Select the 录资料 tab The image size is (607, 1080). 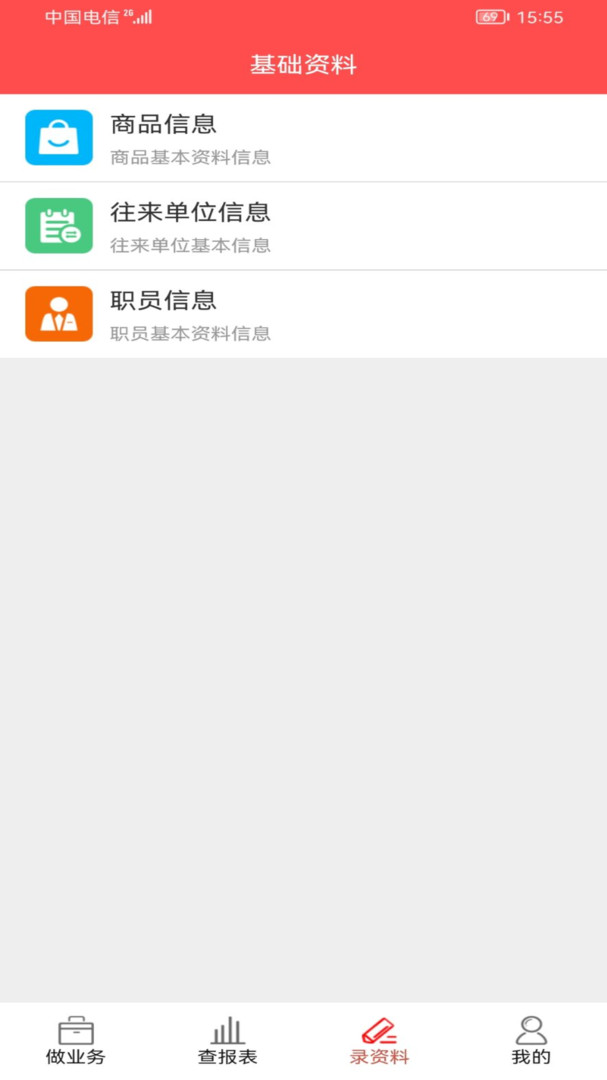click(x=379, y=1041)
